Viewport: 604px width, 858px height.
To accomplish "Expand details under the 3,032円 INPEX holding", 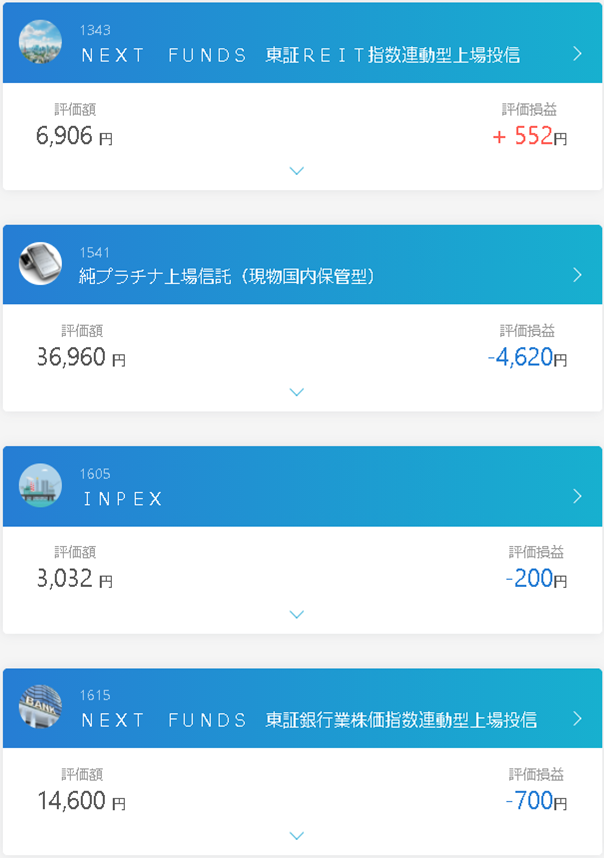I will (x=296, y=614).
